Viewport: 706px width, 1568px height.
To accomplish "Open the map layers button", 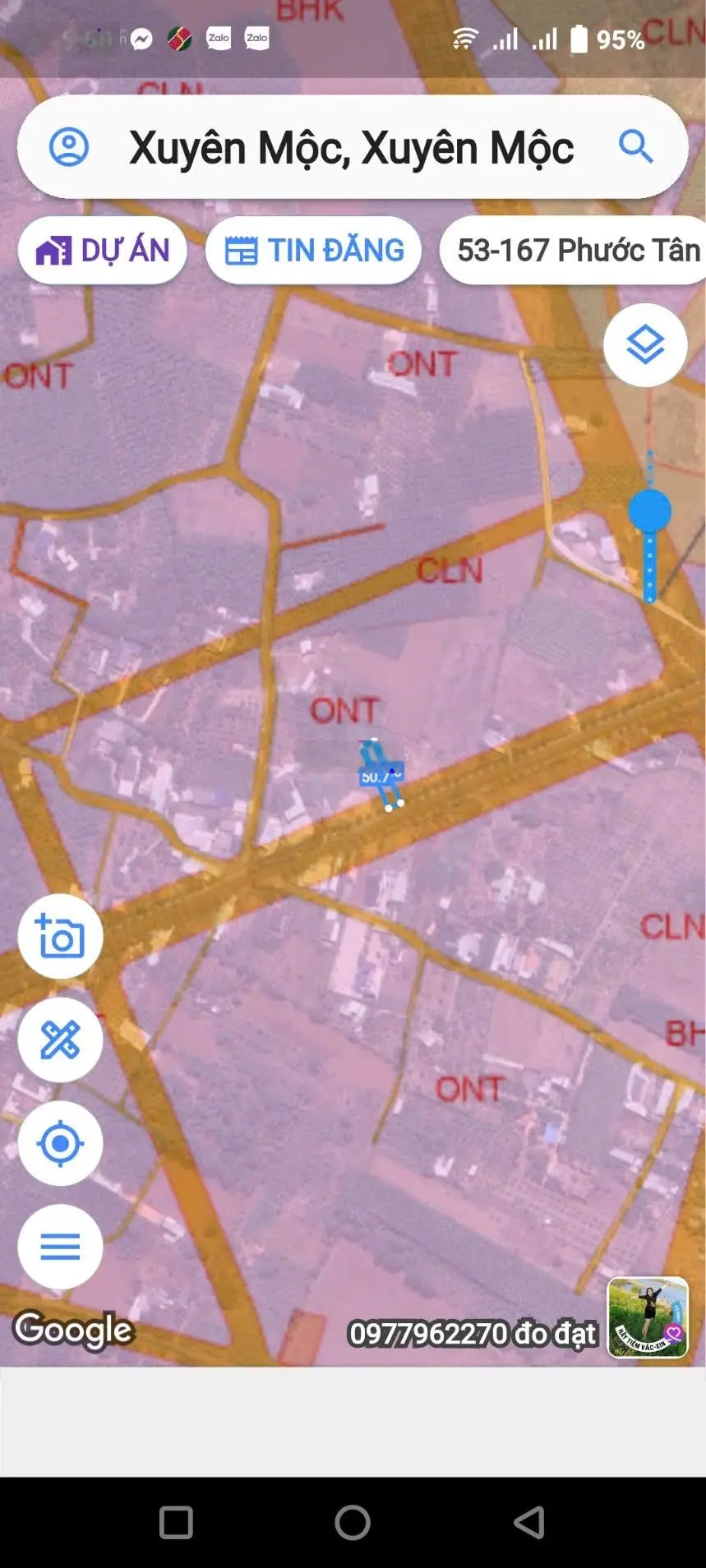I will (x=645, y=345).
